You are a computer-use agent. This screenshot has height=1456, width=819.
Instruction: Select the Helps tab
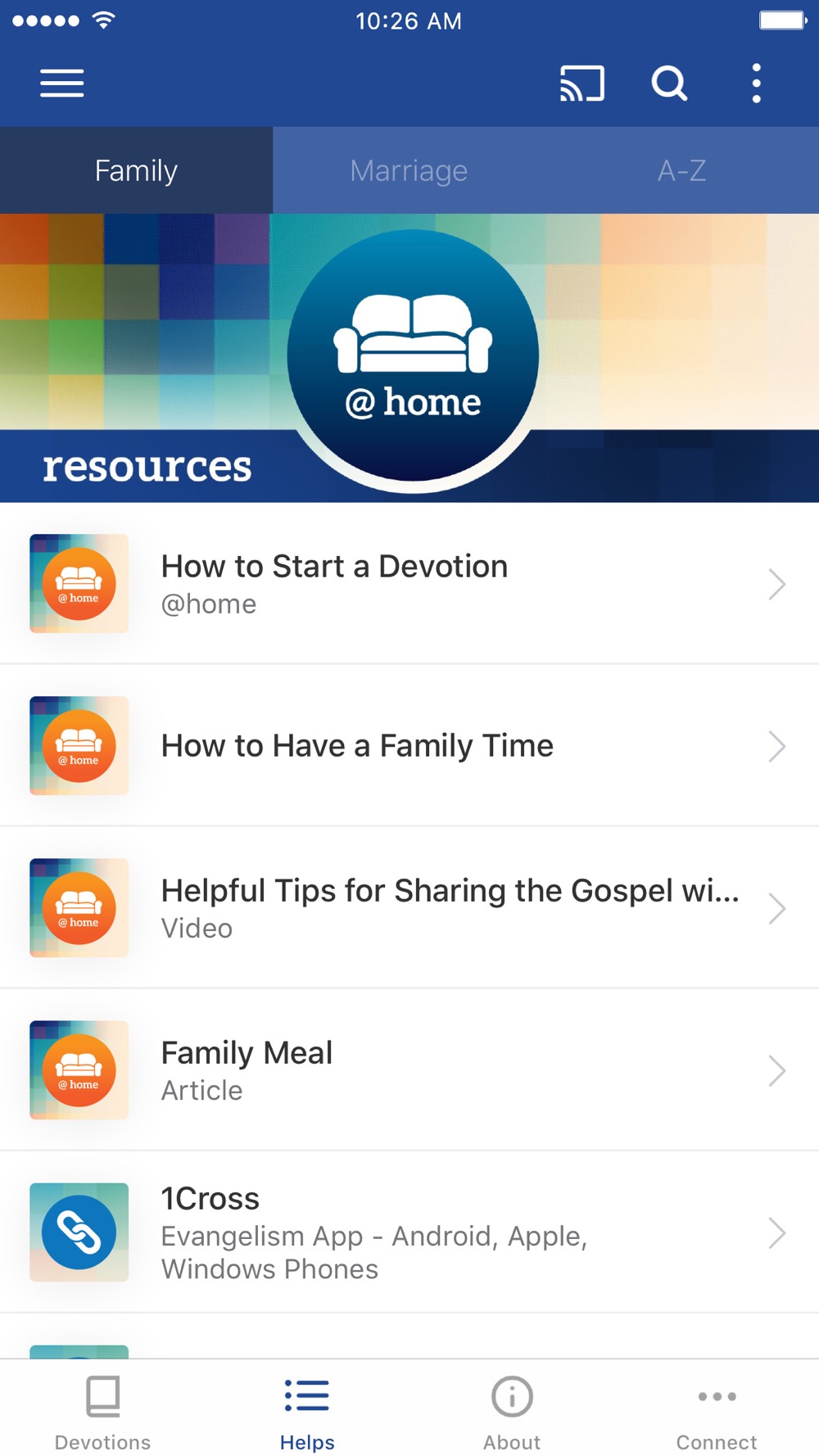[307, 1410]
